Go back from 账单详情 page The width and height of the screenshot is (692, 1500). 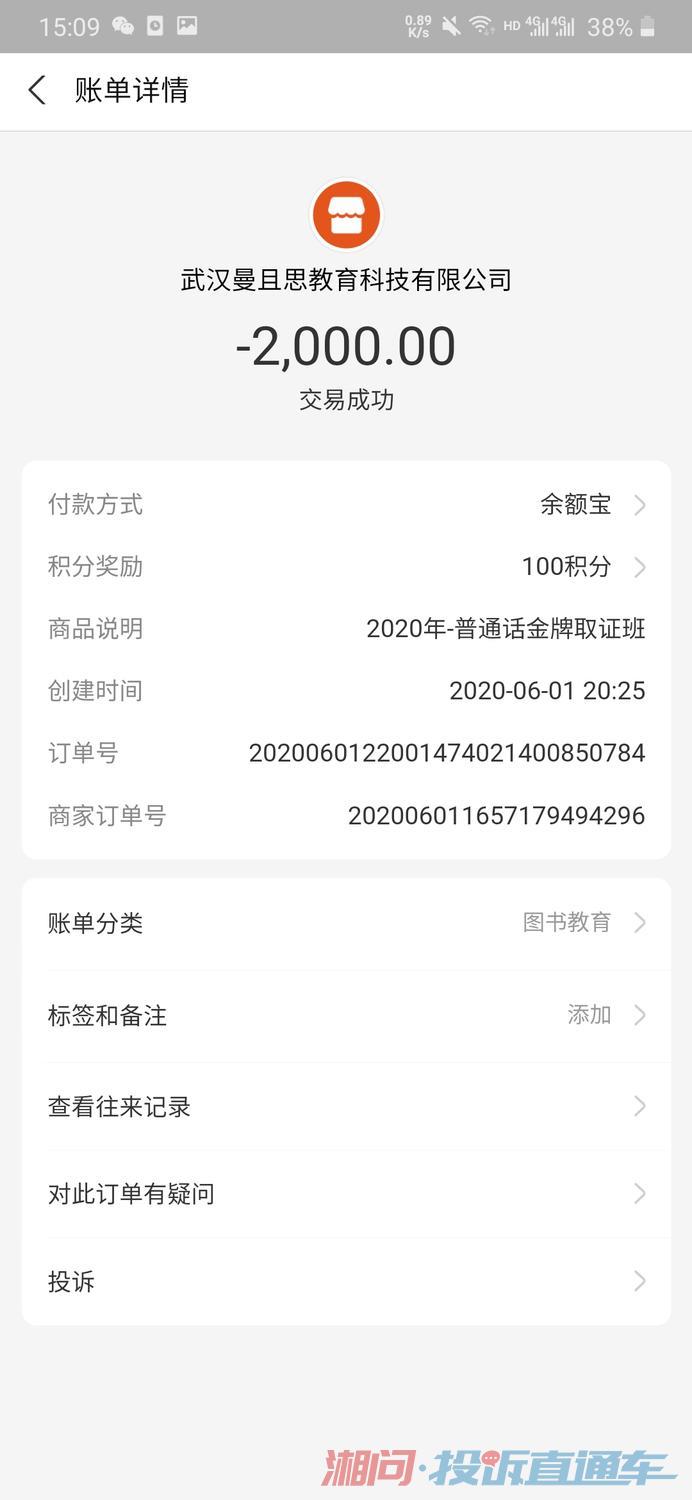[x=37, y=91]
